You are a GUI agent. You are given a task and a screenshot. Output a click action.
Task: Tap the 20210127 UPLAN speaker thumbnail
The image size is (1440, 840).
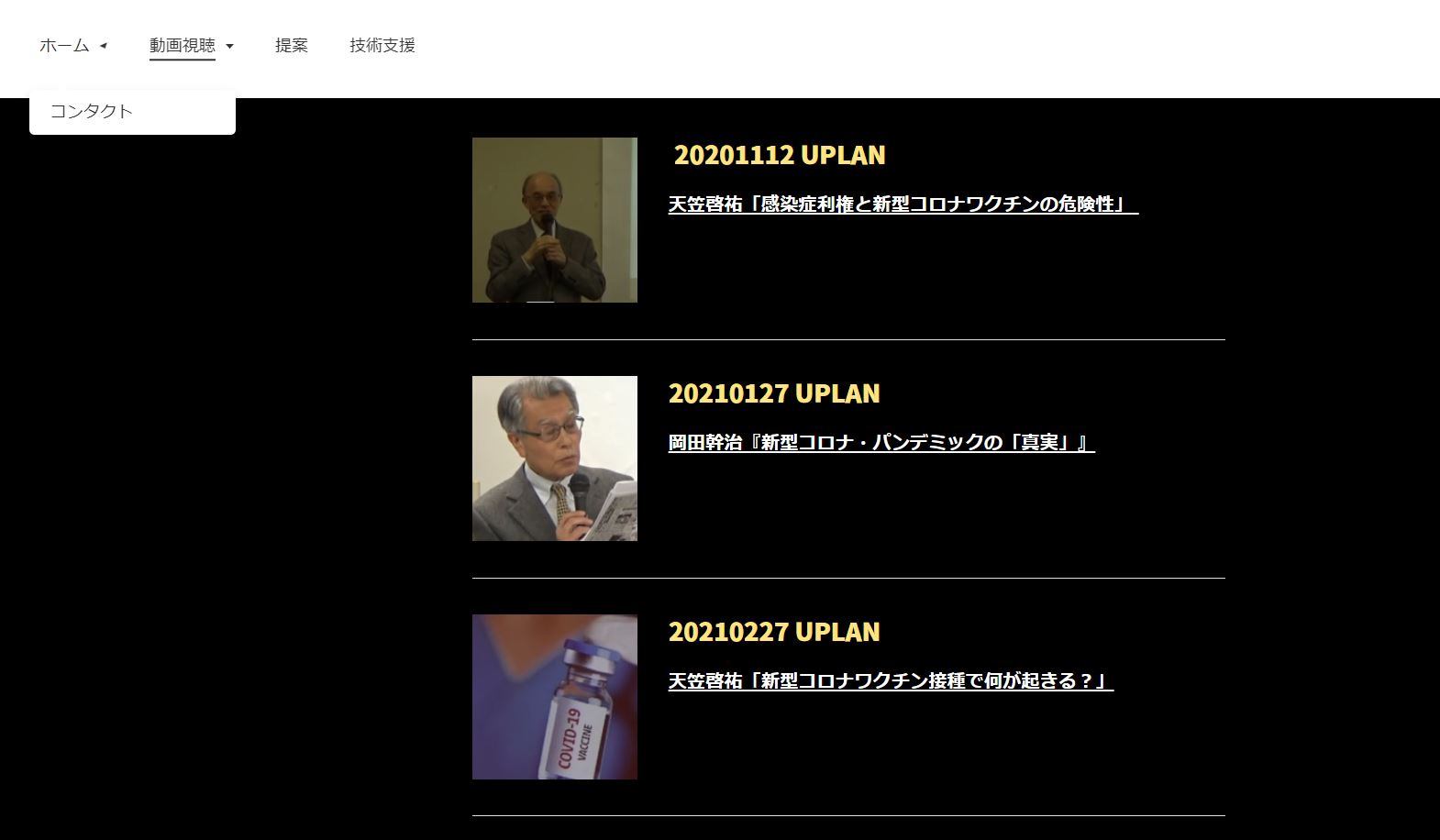(554, 459)
